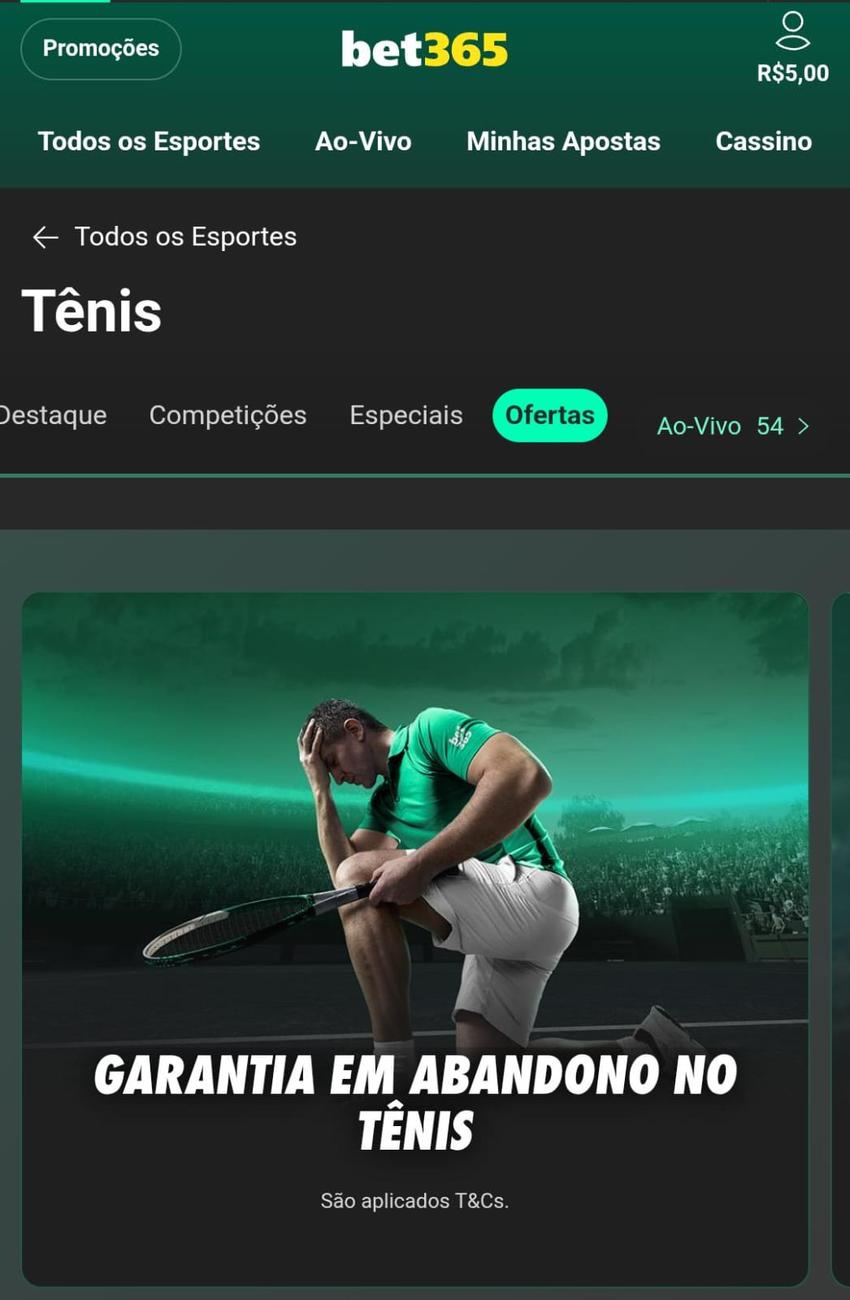Select the Especiais tab
The image size is (850, 1300).
[405, 415]
